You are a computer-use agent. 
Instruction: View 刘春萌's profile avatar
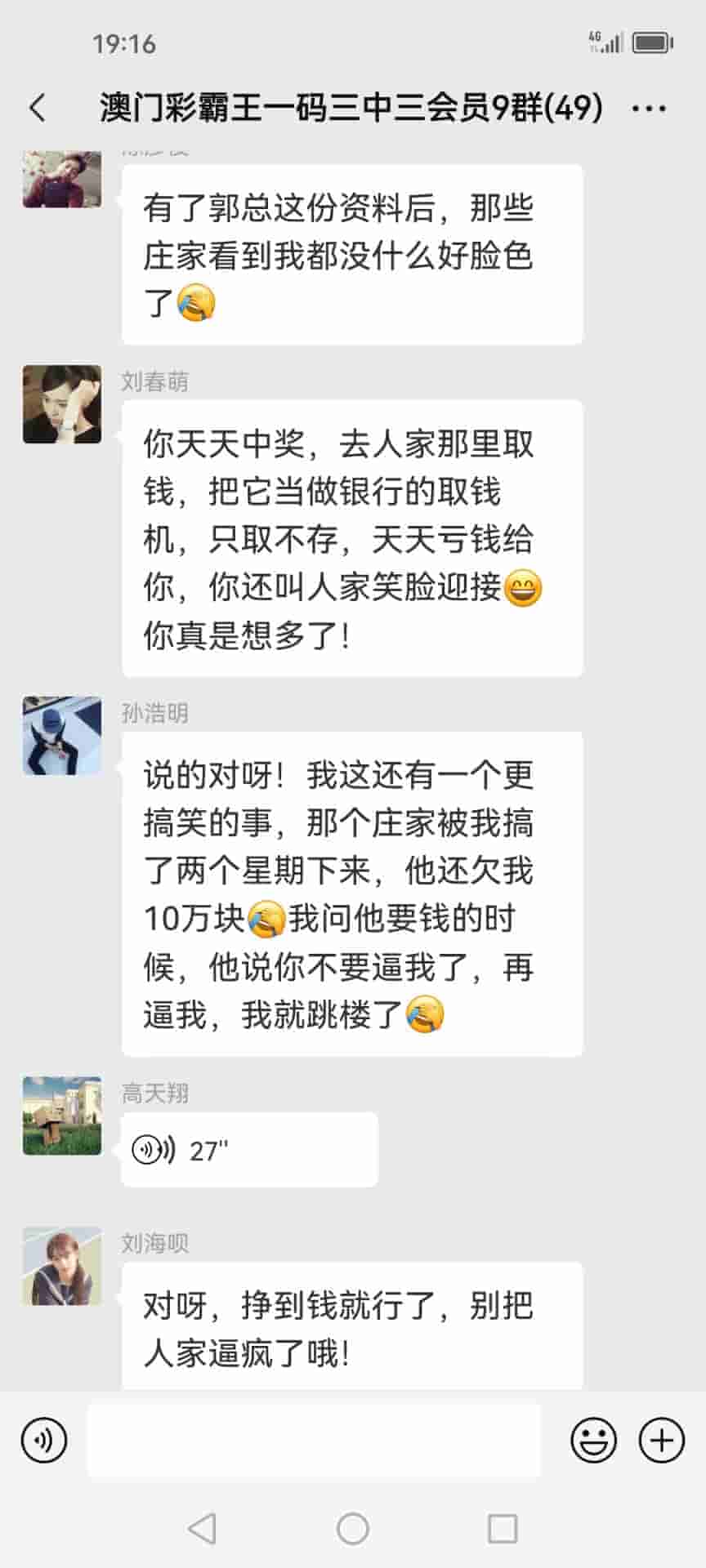62,404
